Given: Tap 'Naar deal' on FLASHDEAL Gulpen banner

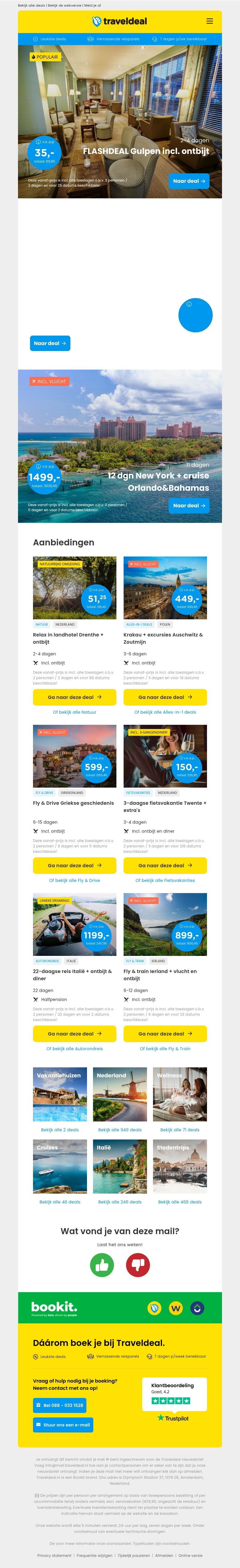Looking at the screenshot, I should click(x=188, y=181).
